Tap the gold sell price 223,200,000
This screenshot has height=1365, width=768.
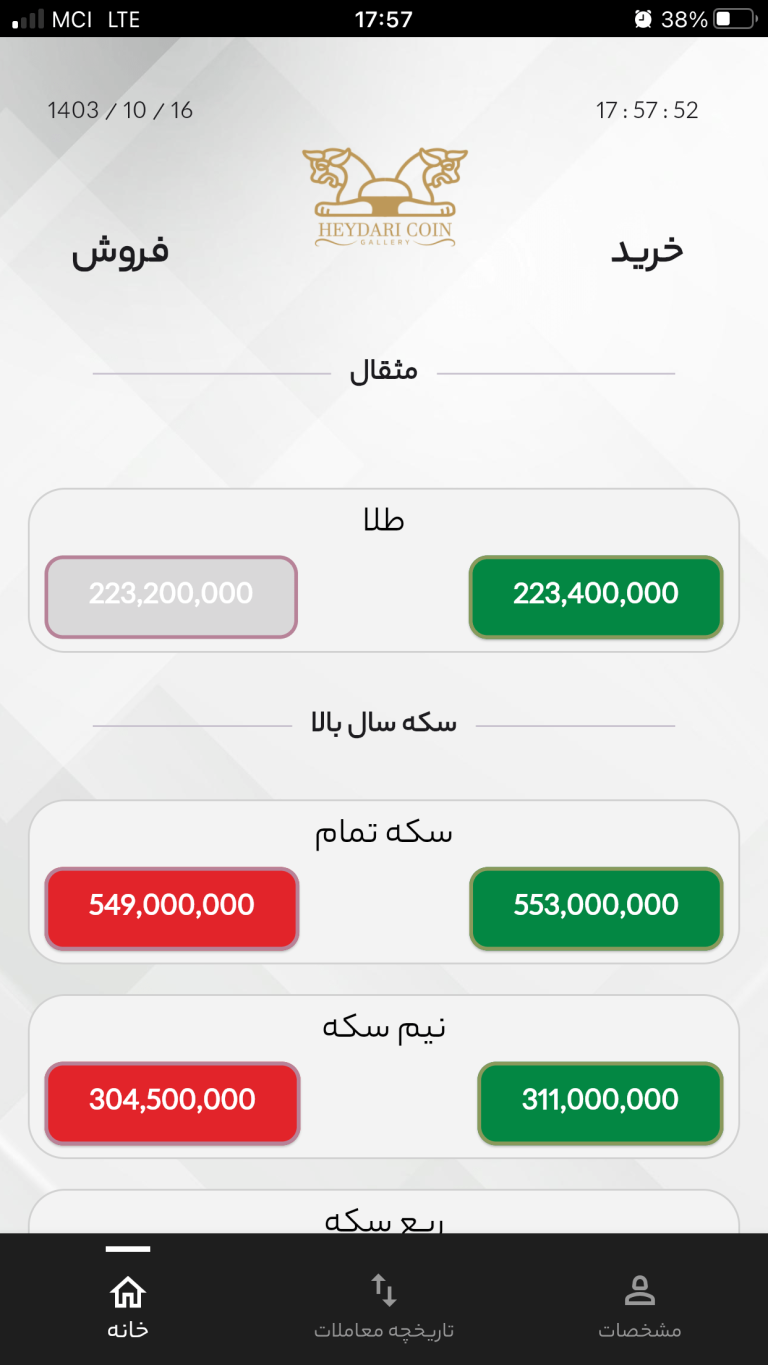(x=171, y=597)
